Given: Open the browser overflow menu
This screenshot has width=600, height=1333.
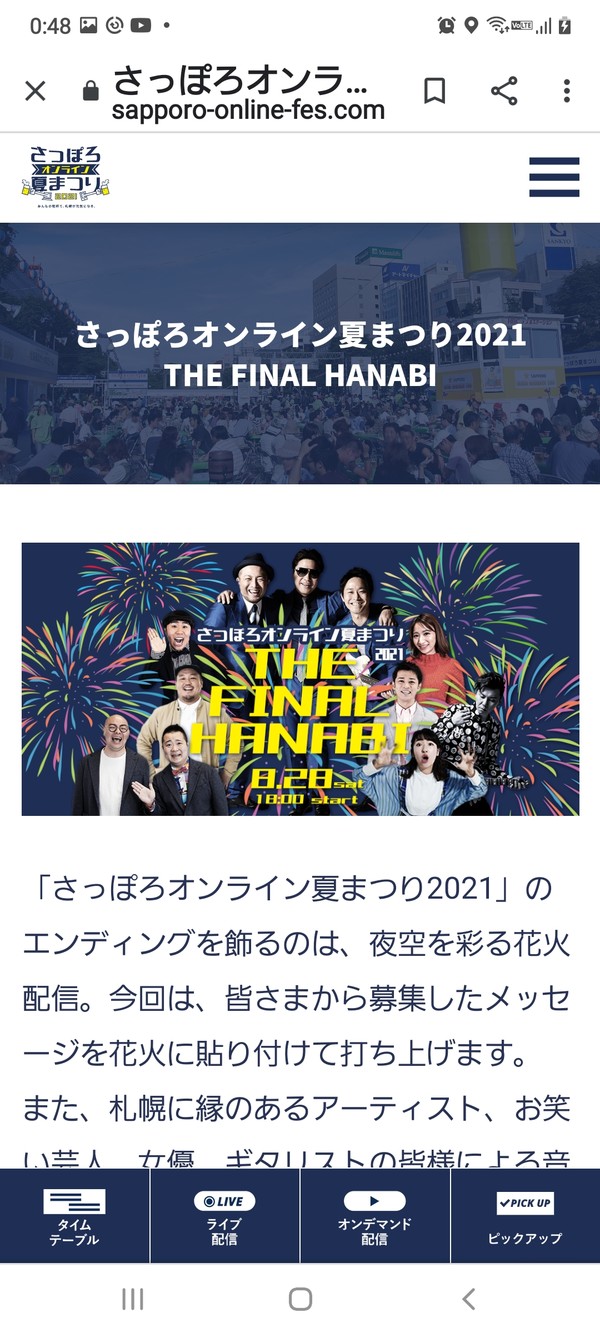Looking at the screenshot, I should click(x=566, y=91).
